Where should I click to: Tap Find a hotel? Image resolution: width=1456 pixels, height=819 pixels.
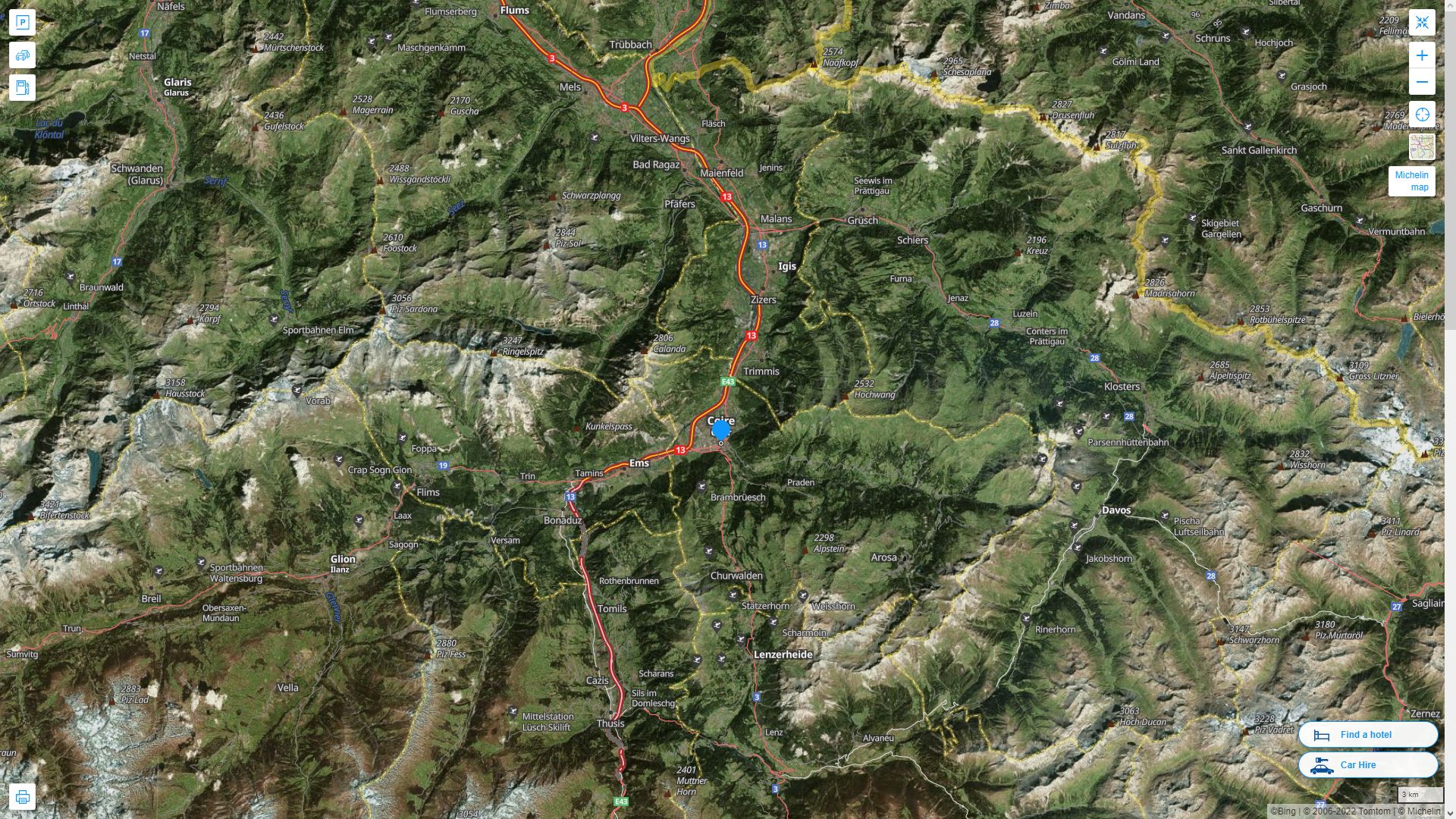tap(1367, 735)
